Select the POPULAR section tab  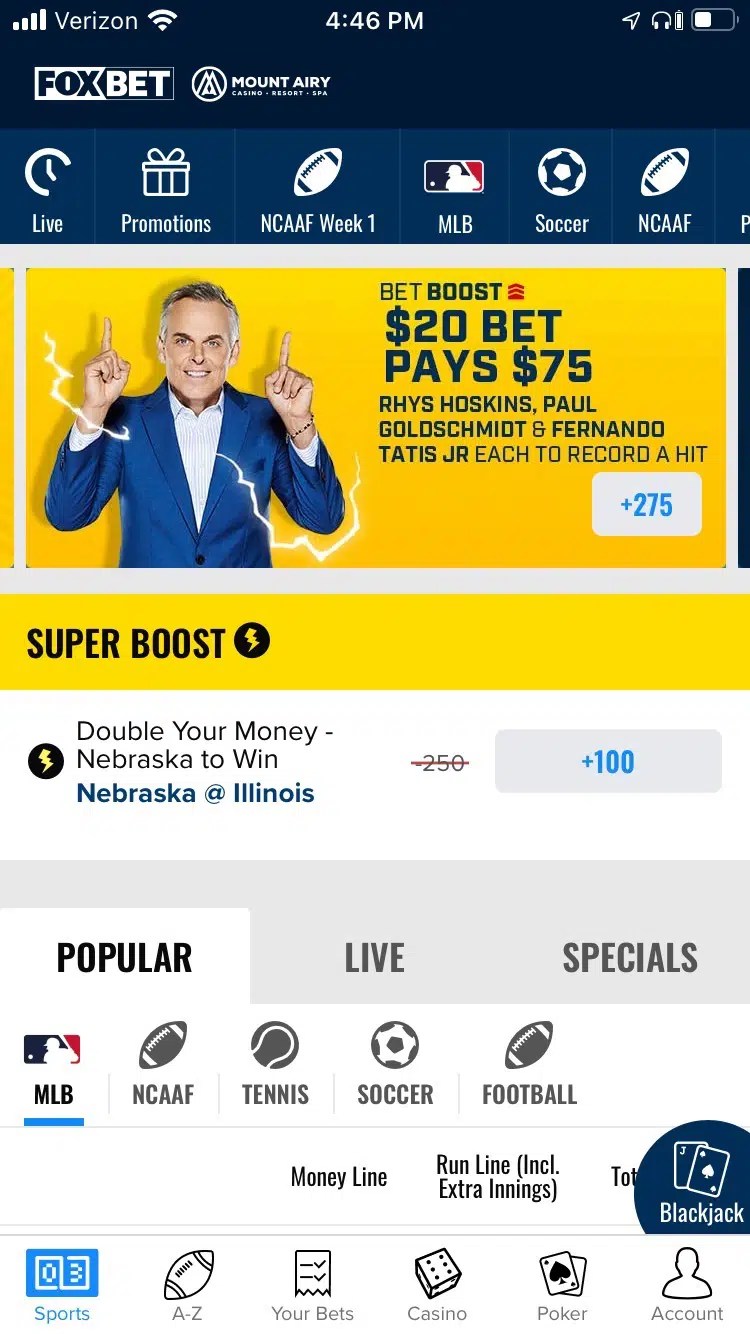[x=125, y=957]
